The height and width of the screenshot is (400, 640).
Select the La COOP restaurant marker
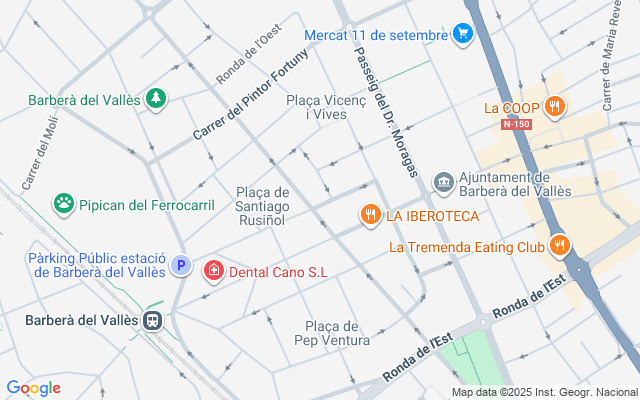pyautogui.click(x=556, y=107)
